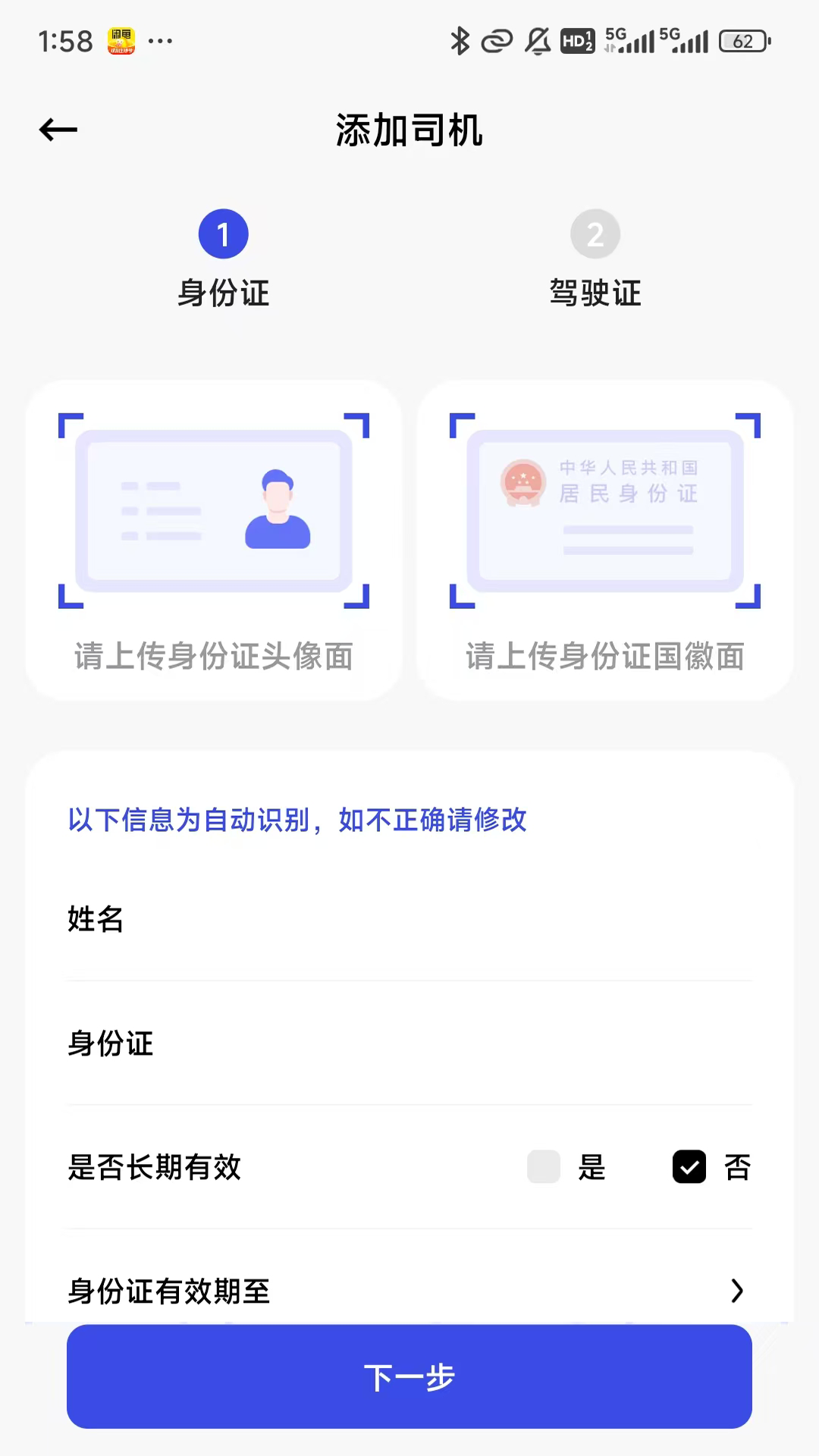Click step 2 驾驶证 circle indicator
The height and width of the screenshot is (1456, 819).
coord(595,234)
